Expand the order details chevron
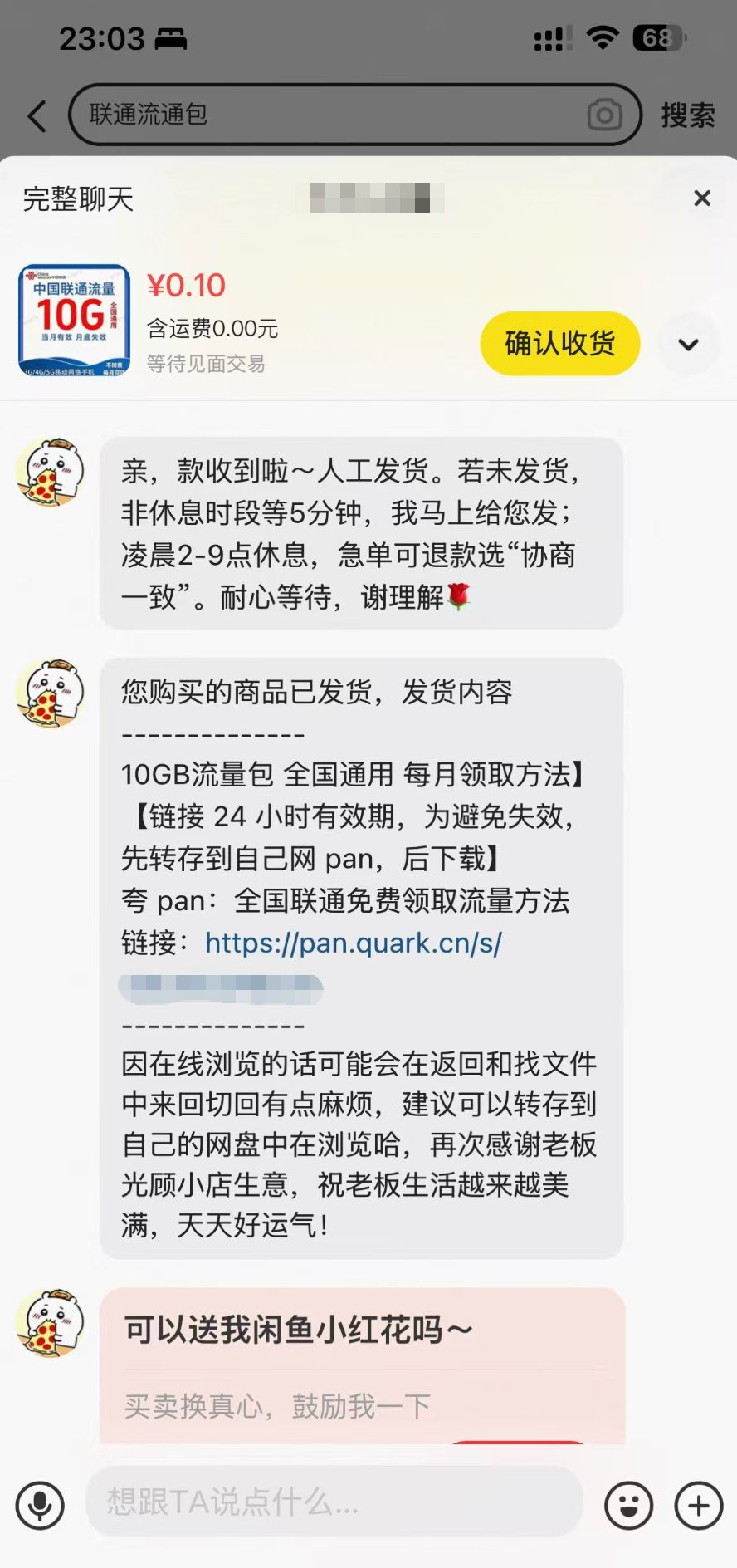The image size is (737, 1568). [x=688, y=344]
